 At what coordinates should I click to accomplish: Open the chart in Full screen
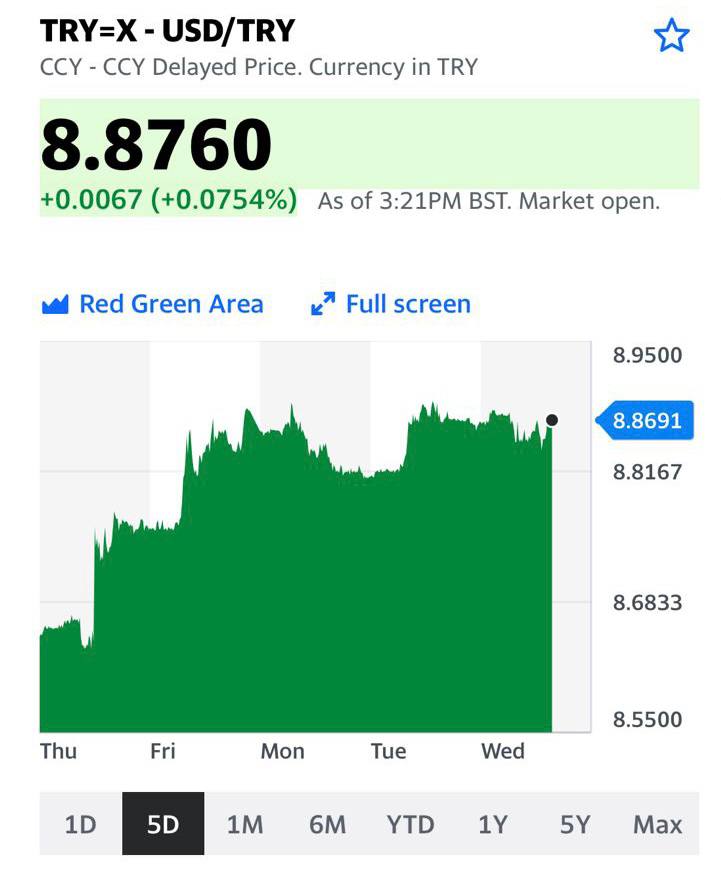391,304
